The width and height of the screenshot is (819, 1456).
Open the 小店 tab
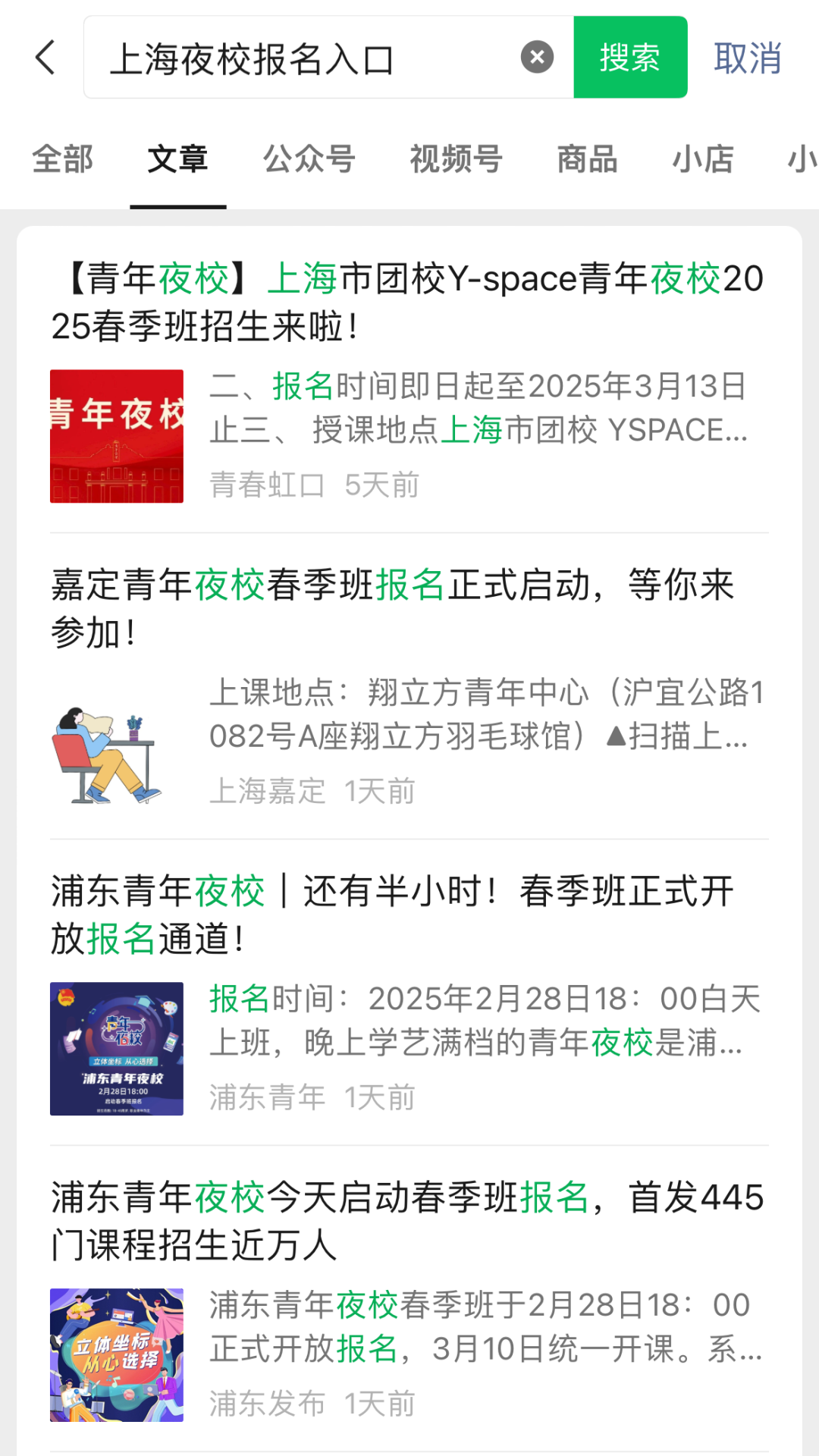pos(703,159)
